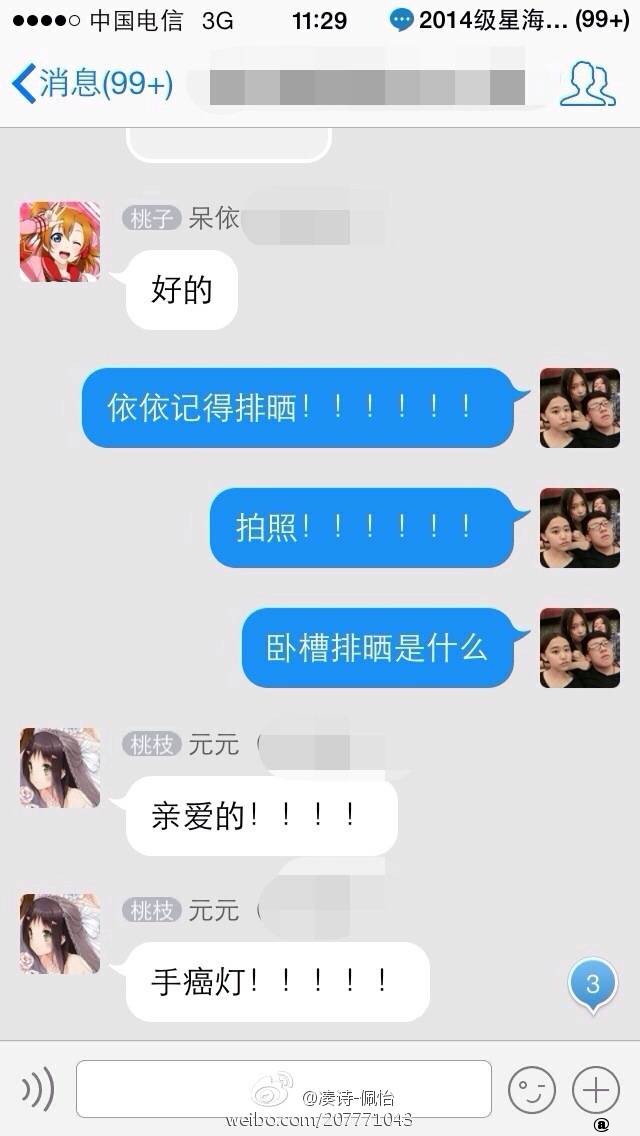Open 元元's avatar above 手癌灯 message
This screenshot has height=1136, width=640.
click(x=60, y=934)
